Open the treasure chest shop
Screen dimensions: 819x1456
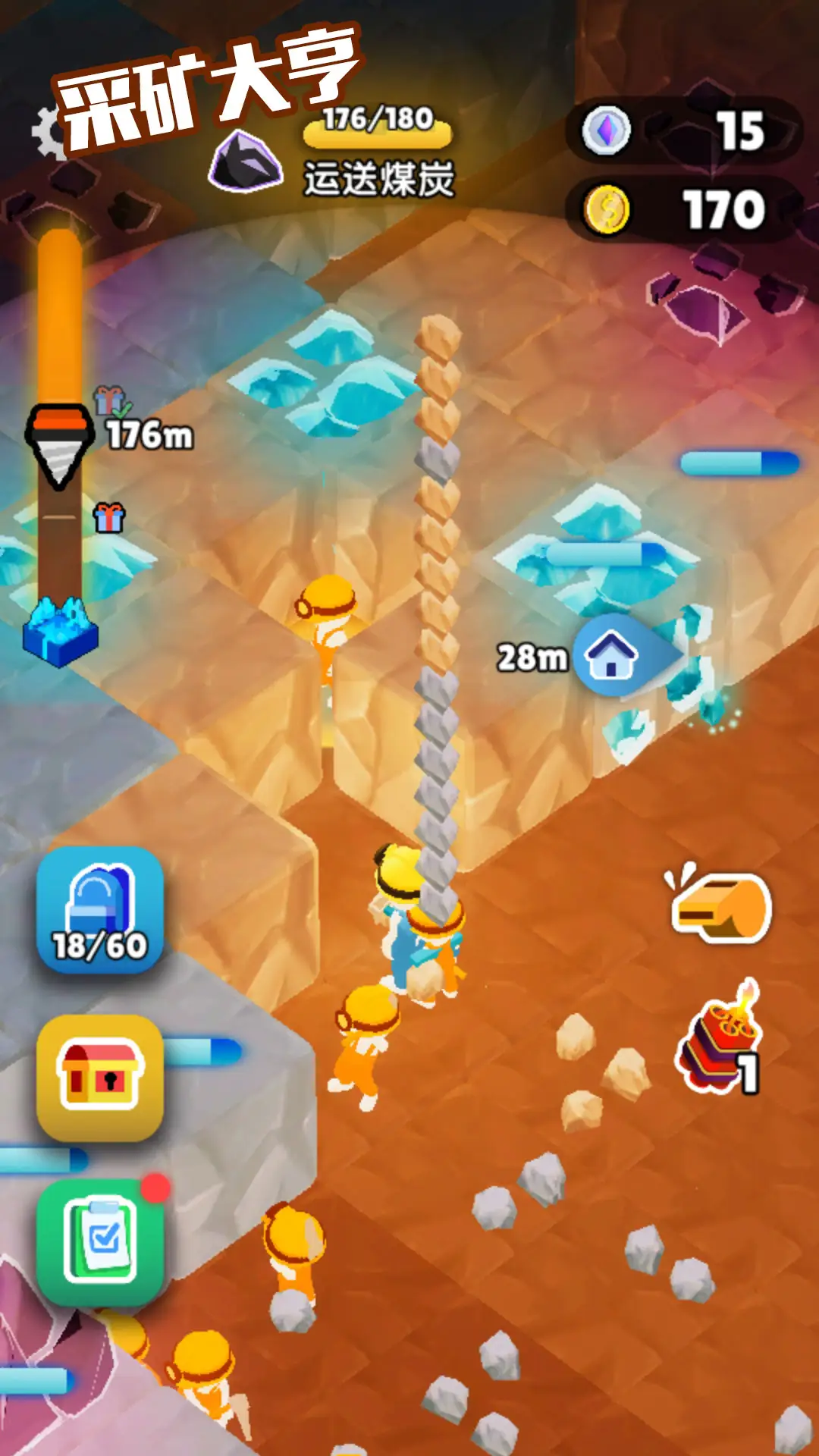point(100,1077)
